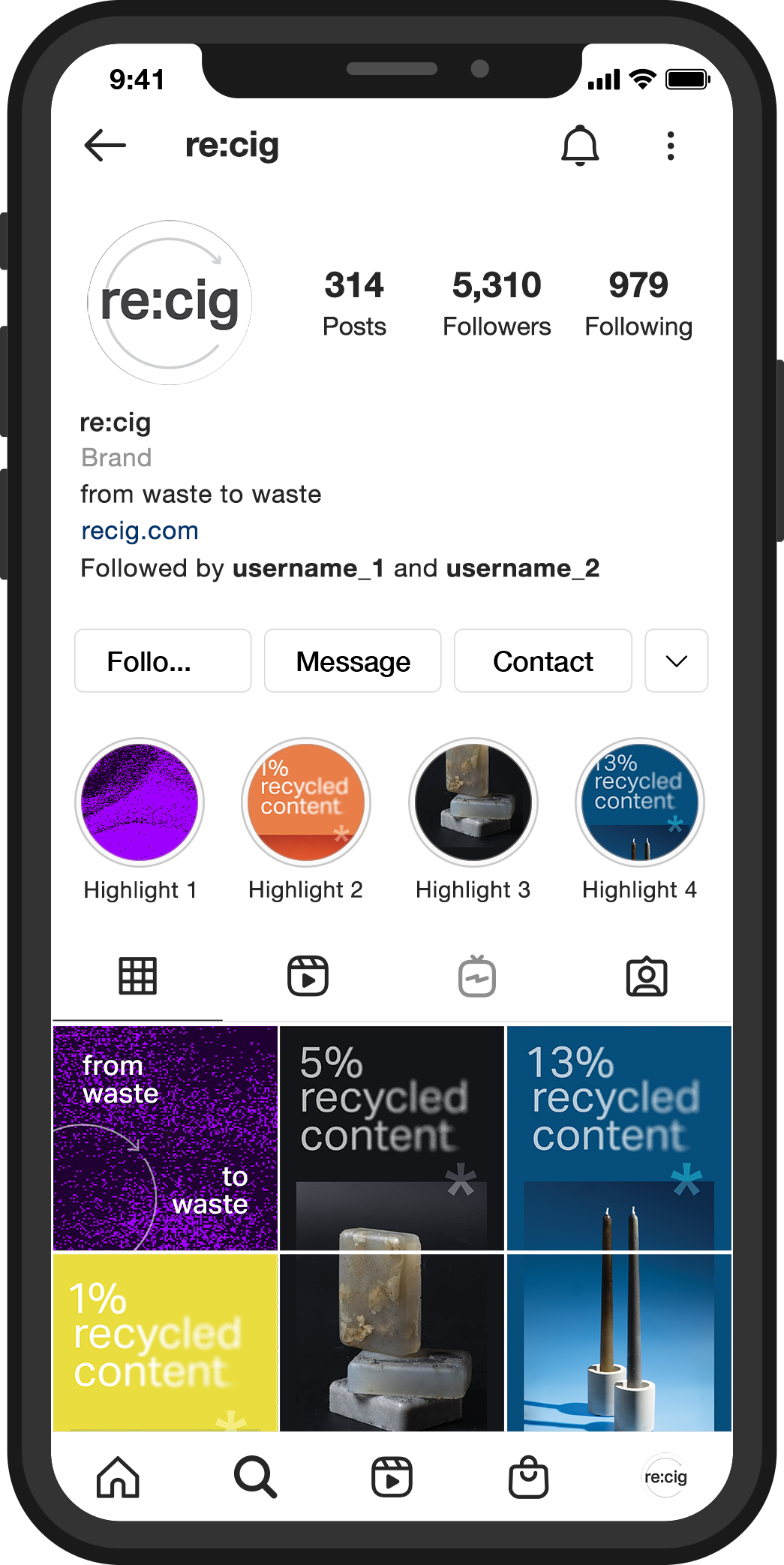The width and height of the screenshot is (784, 1565).
Task: Open the notifications bell
Action: click(x=580, y=145)
